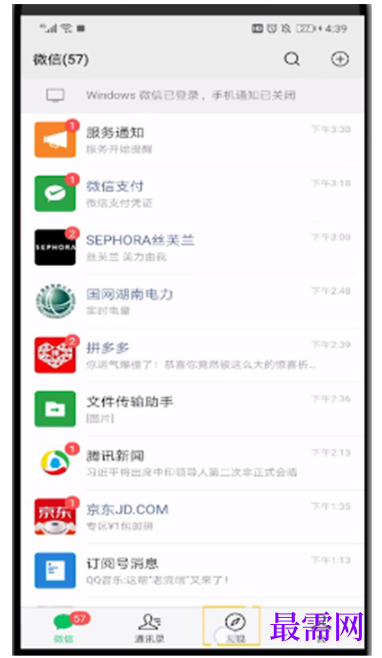Viewport: 382px width, 658px height.
Task: Open the Windows 微信已登录 banner
Action: [193, 95]
